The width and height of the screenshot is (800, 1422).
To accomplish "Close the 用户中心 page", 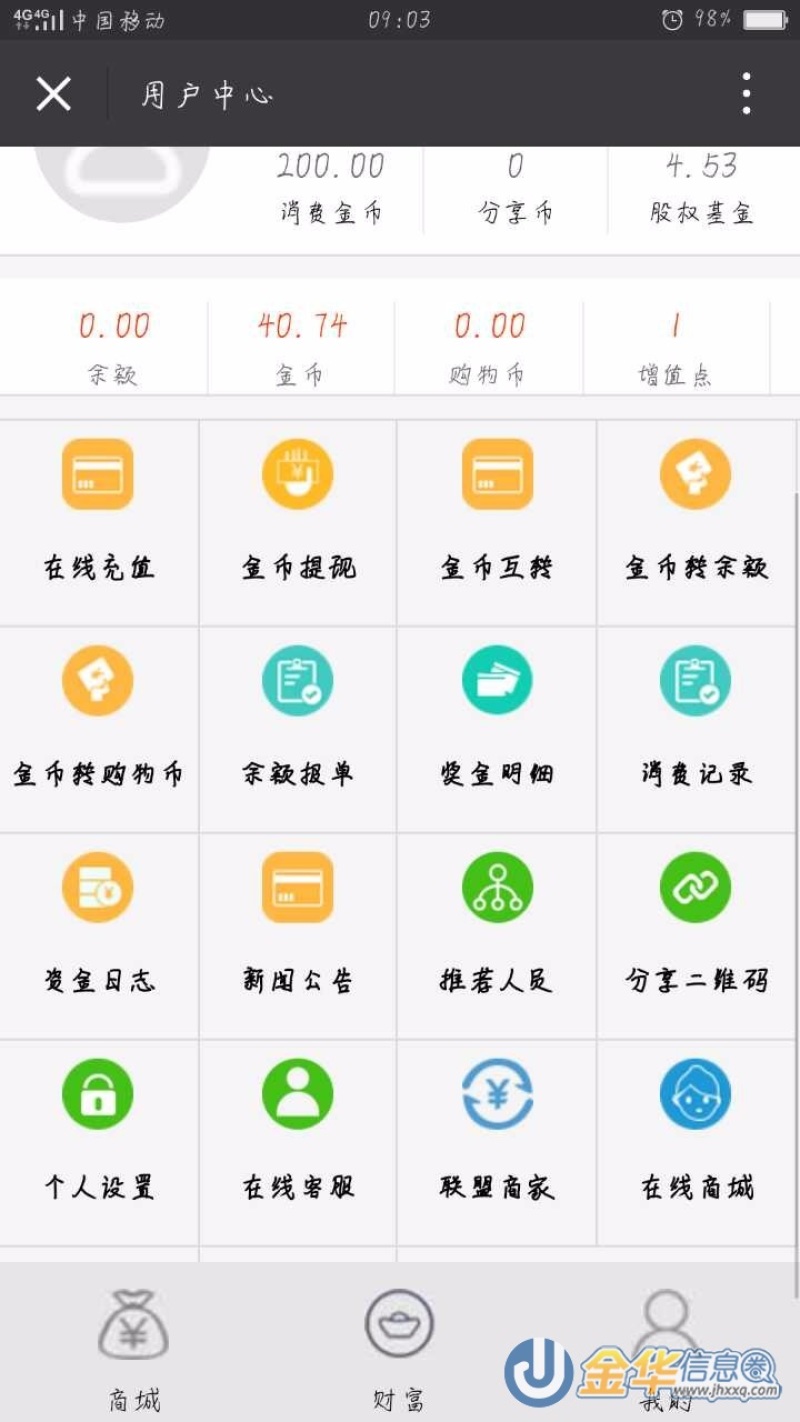I will click(x=53, y=94).
